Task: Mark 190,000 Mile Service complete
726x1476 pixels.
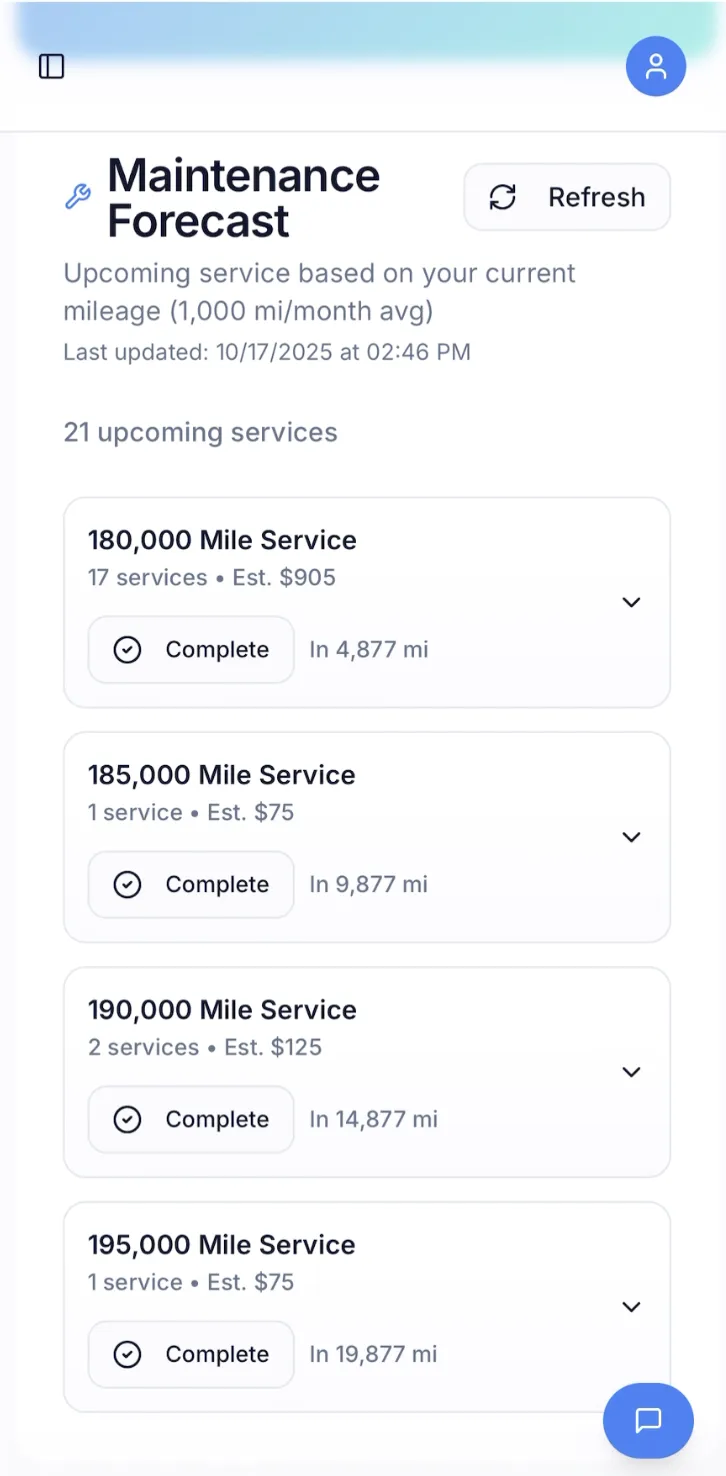Action: pyautogui.click(x=191, y=1120)
